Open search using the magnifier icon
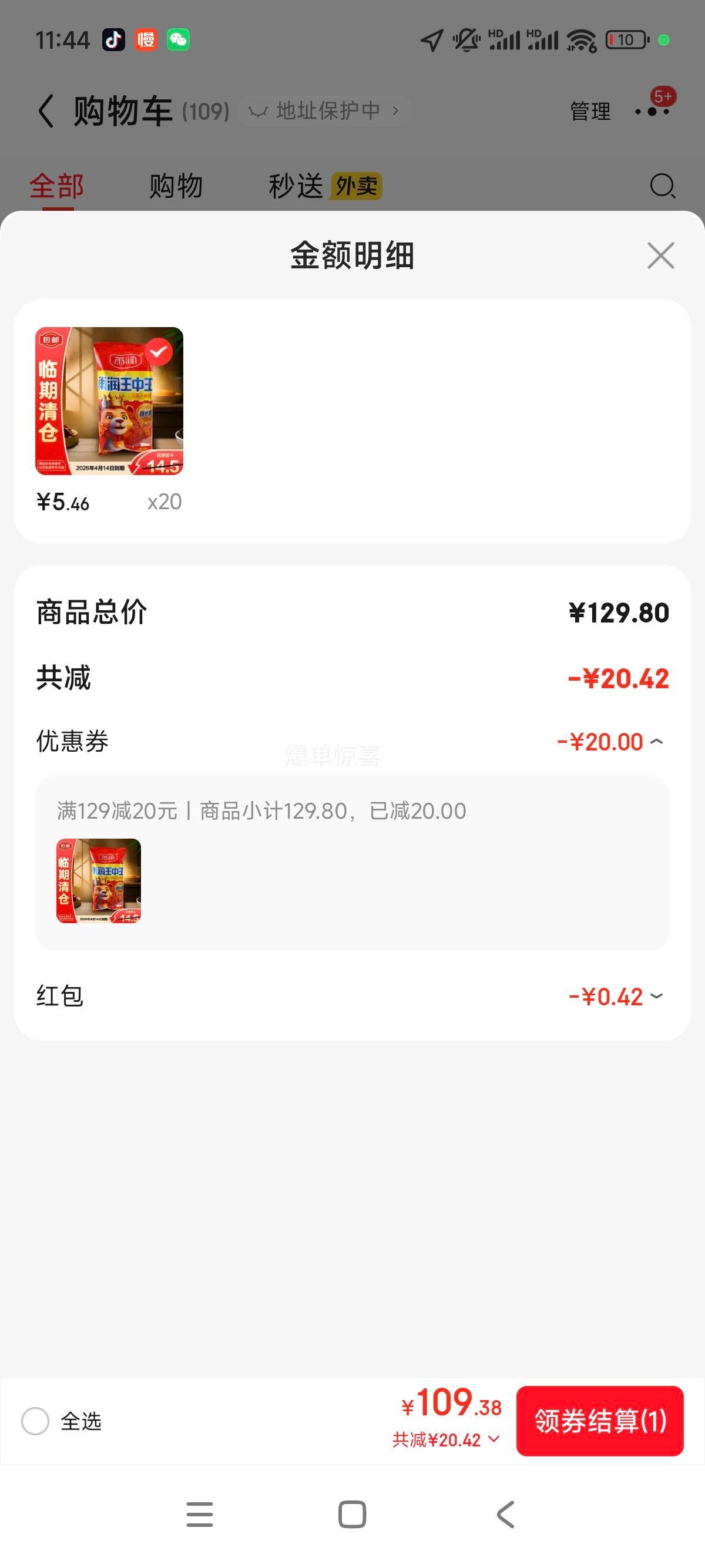Screen dimensions: 705x1568 point(662,186)
